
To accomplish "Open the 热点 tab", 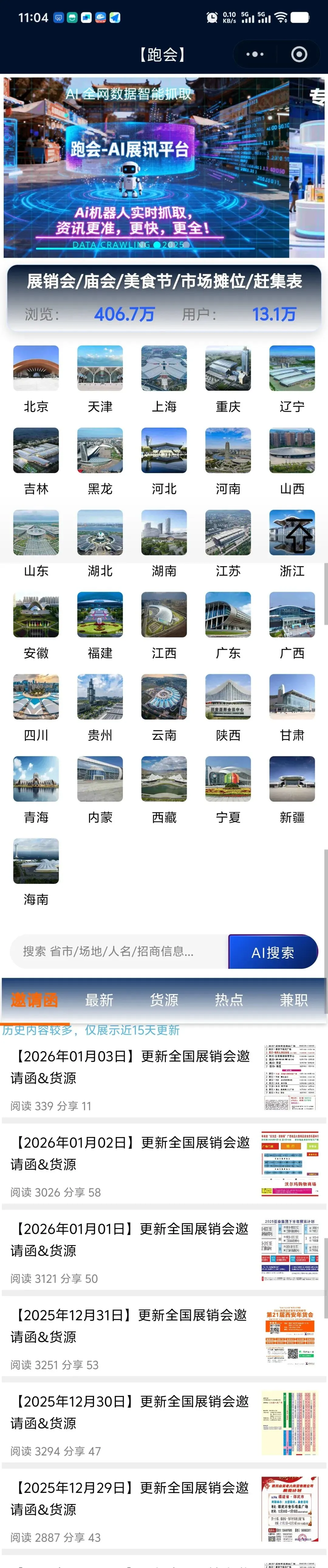I will pyautogui.click(x=229, y=1000).
